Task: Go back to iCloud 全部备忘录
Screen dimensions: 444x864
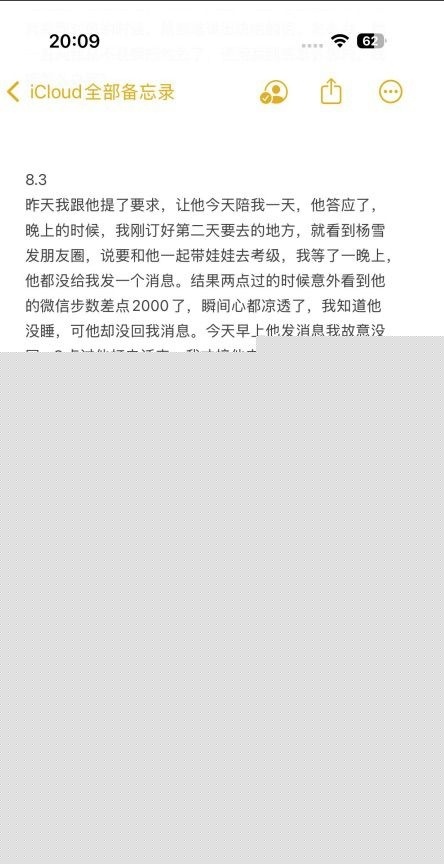Action: [x=90, y=92]
